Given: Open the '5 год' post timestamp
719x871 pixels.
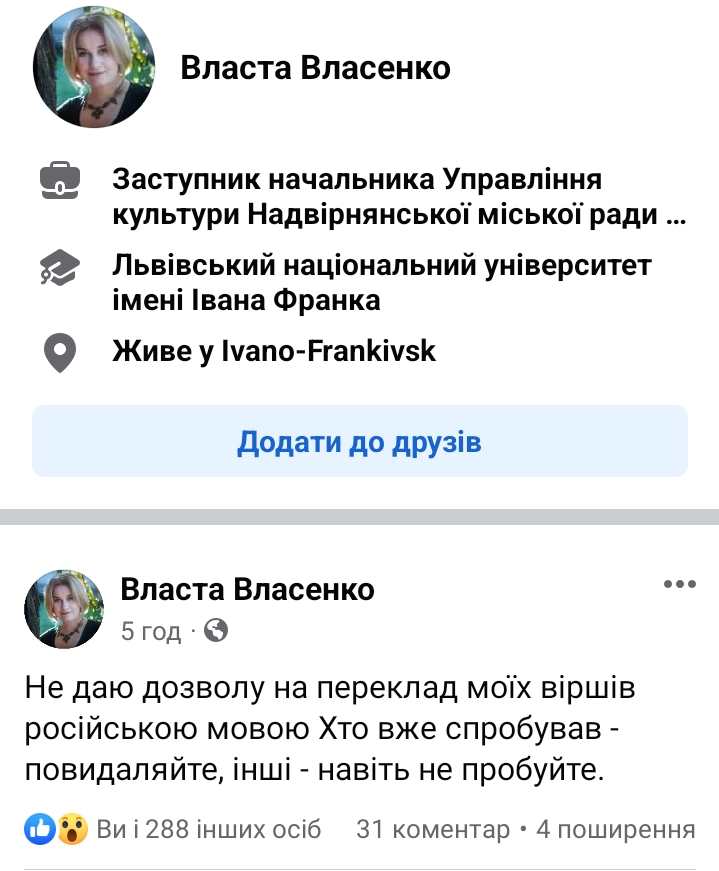Looking at the screenshot, I should (151, 631).
